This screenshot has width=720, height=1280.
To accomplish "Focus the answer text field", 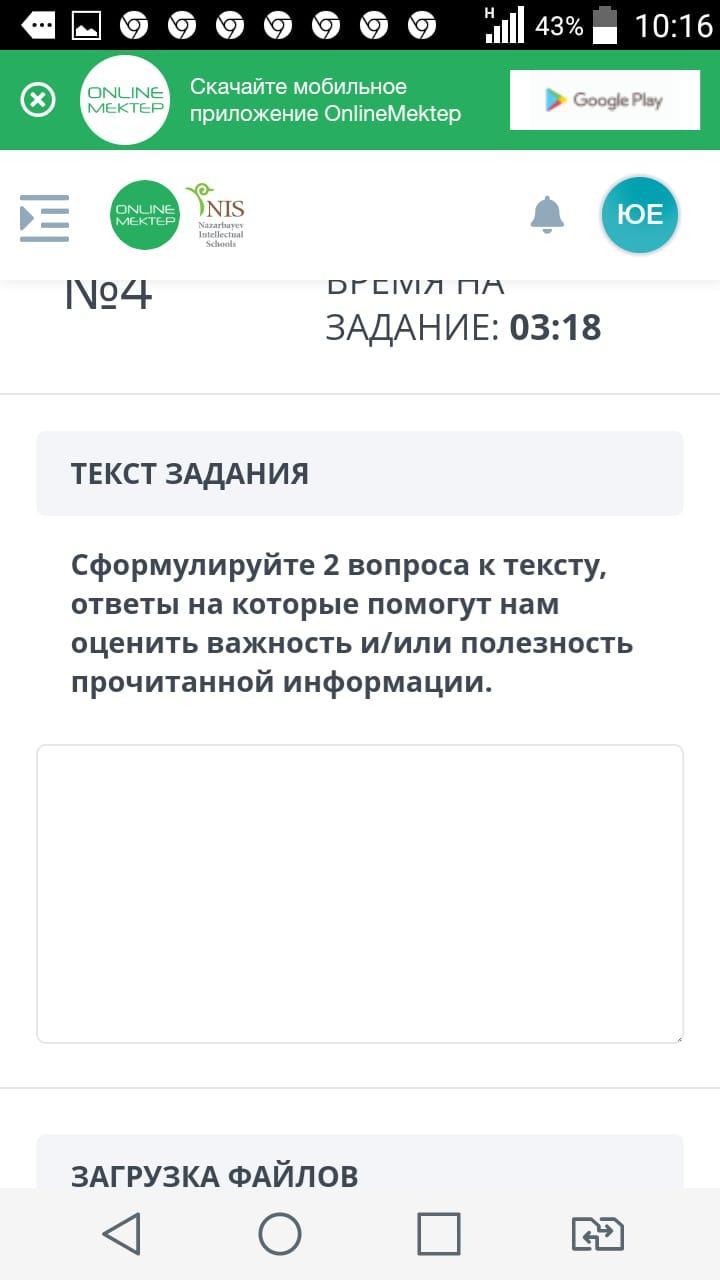I will [x=360, y=894].
